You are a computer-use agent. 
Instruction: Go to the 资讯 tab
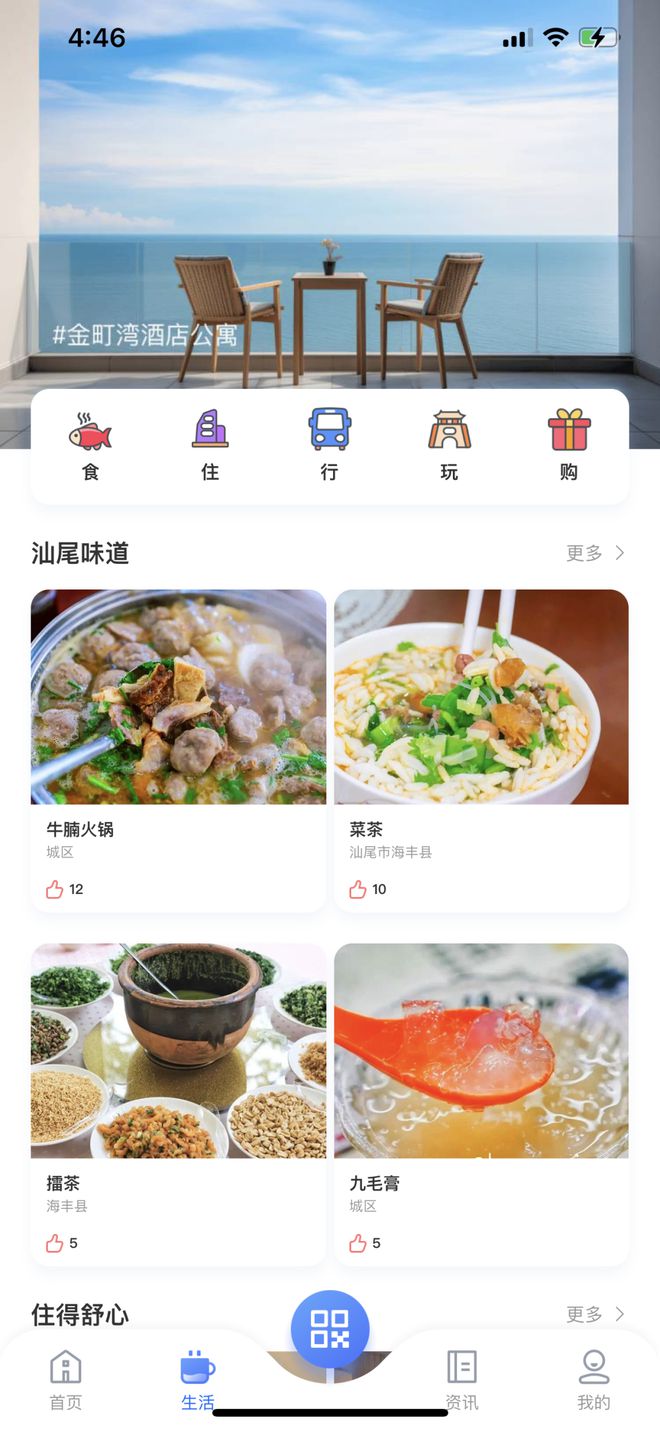tap(462, 1380)
